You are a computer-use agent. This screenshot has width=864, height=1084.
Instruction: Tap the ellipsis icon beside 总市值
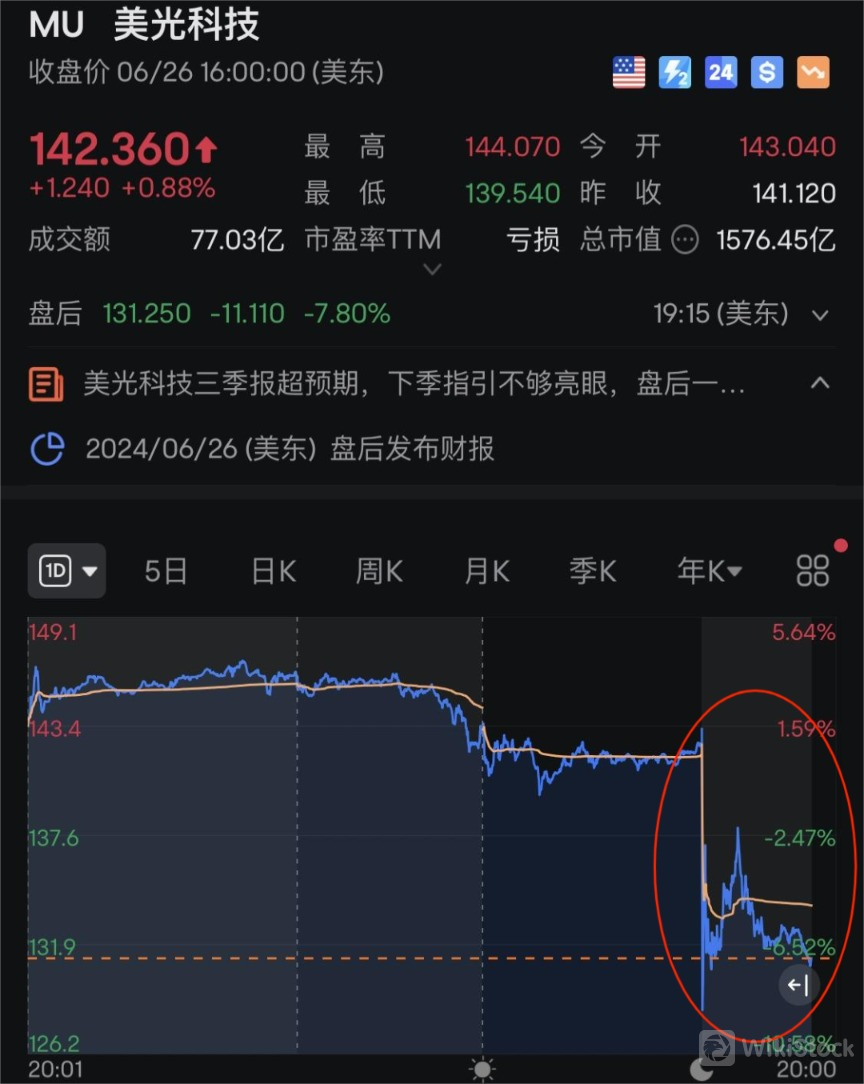pos(685,240)
